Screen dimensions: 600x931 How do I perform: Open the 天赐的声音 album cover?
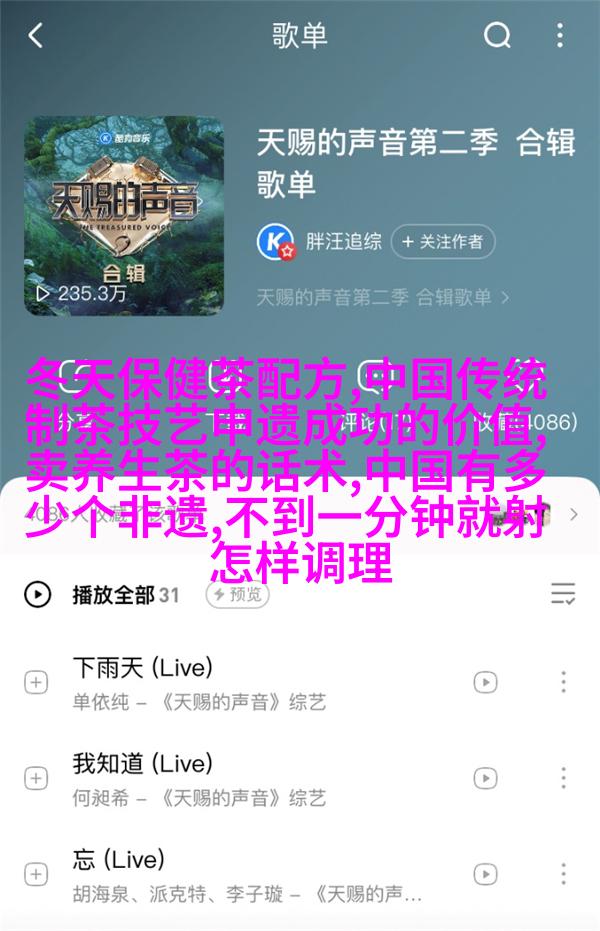[123, 215]
